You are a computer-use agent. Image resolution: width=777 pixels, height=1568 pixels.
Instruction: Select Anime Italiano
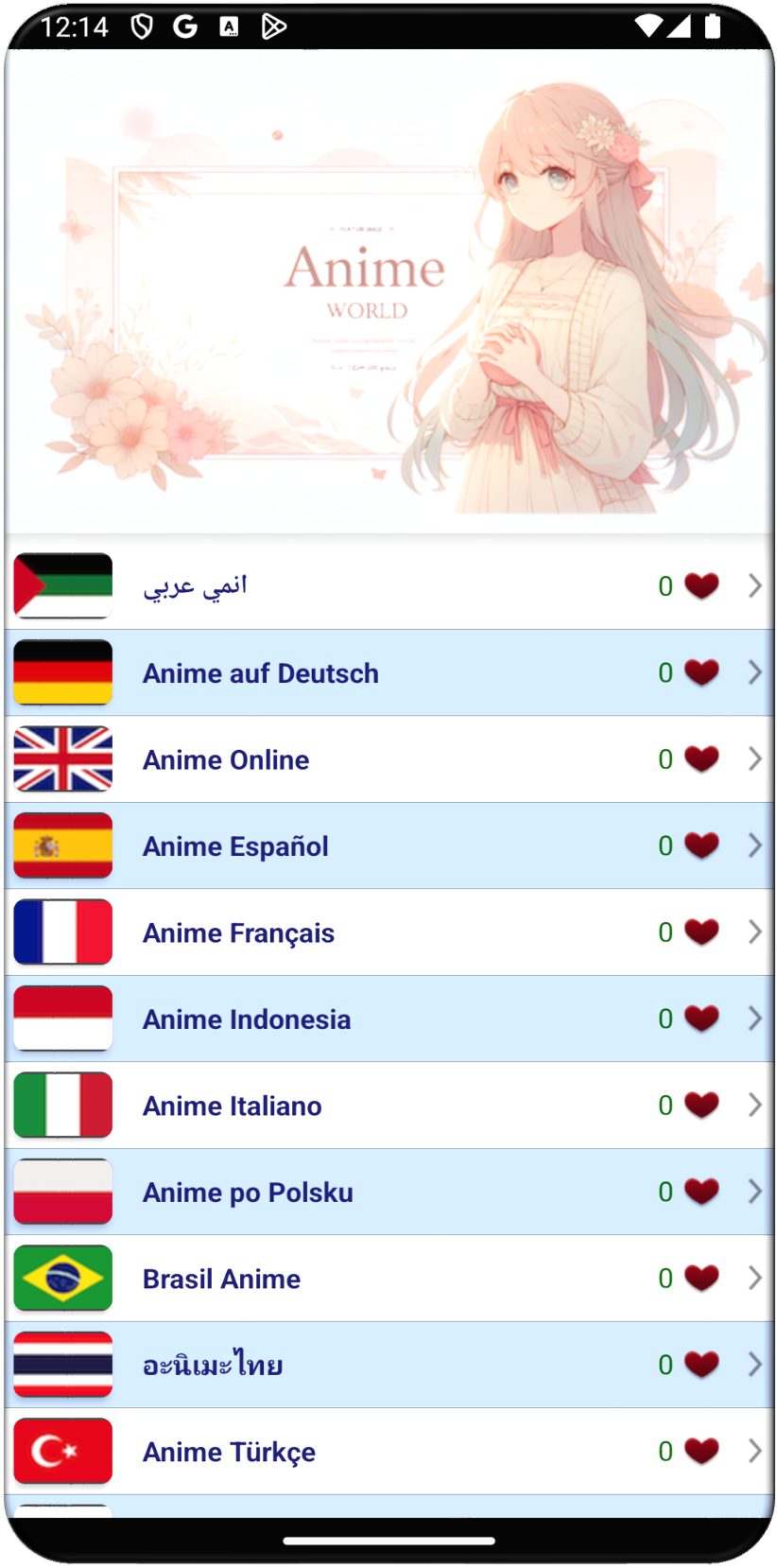pyautogui.click(x=388, y=1106)
